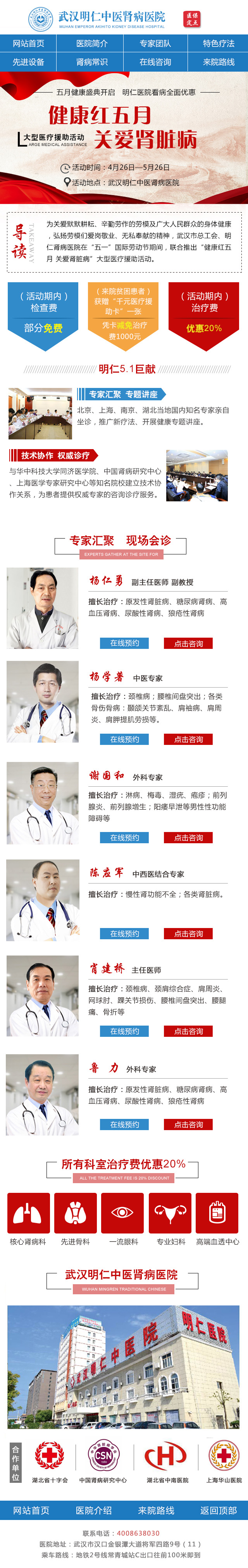Go to 医院简介 page

click(91, 43)
